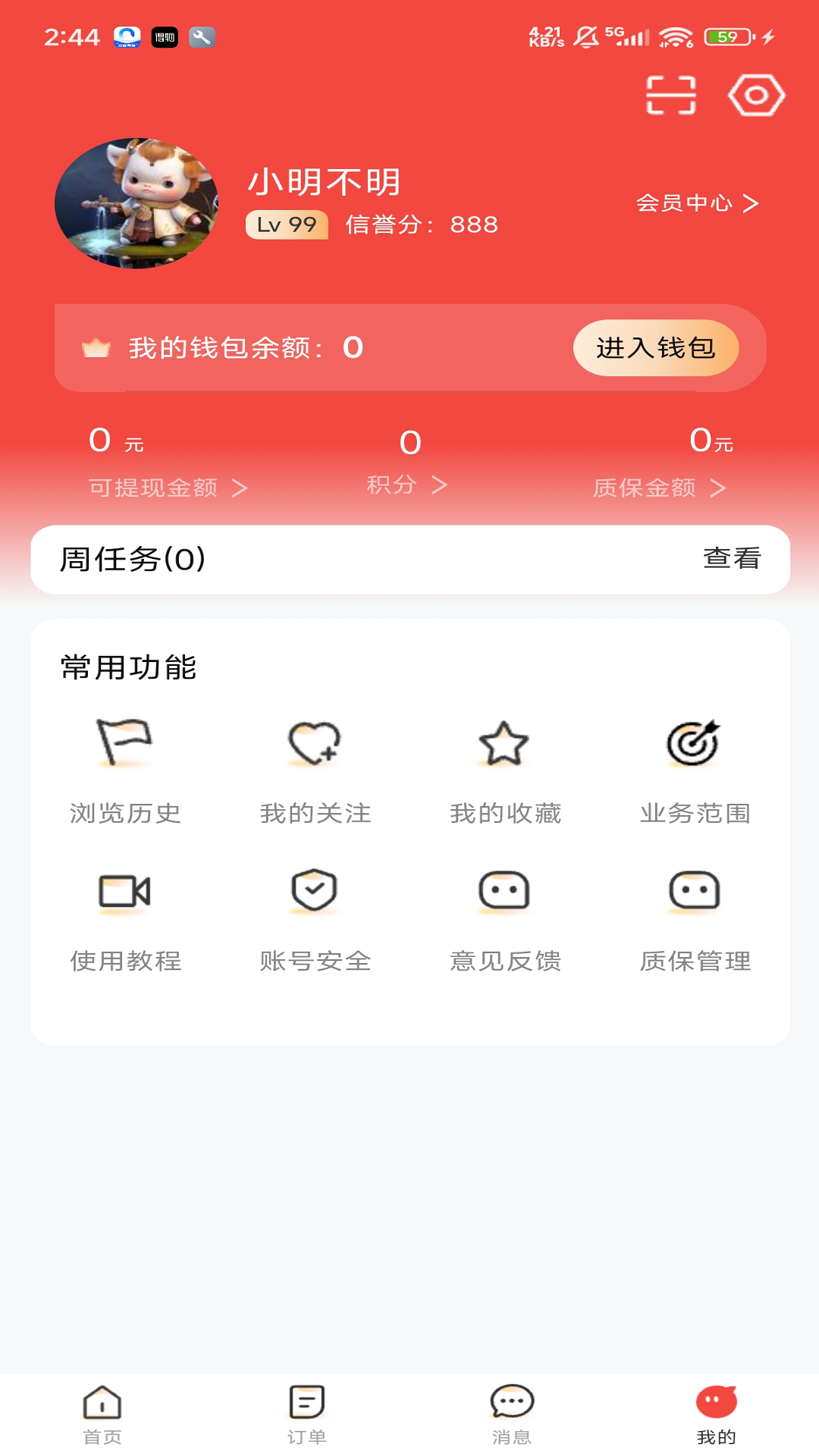Tap 查看 next to 周任务
Viewport: 819px width, 1456px height.
[733, 560]
